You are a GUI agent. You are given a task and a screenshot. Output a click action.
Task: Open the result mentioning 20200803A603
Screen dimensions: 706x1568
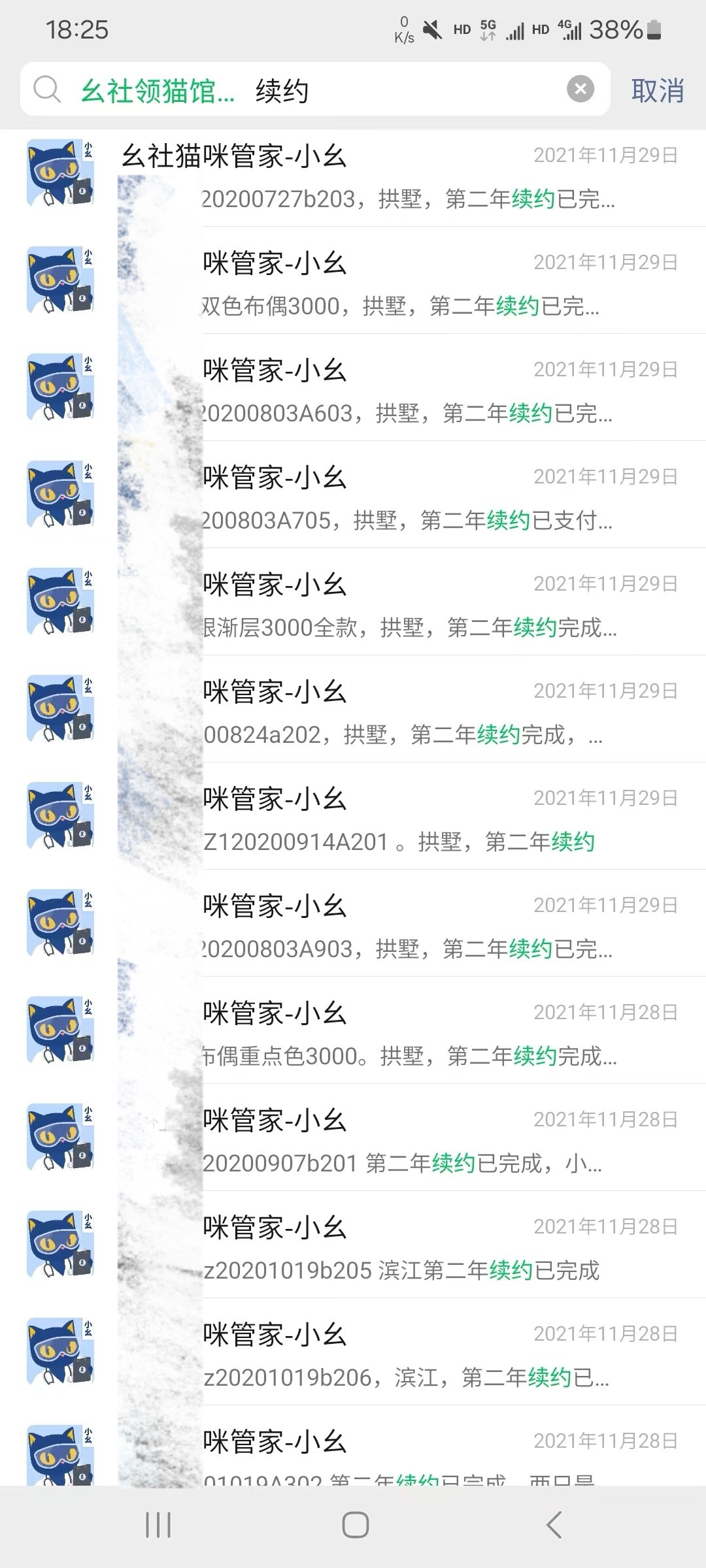405,391
